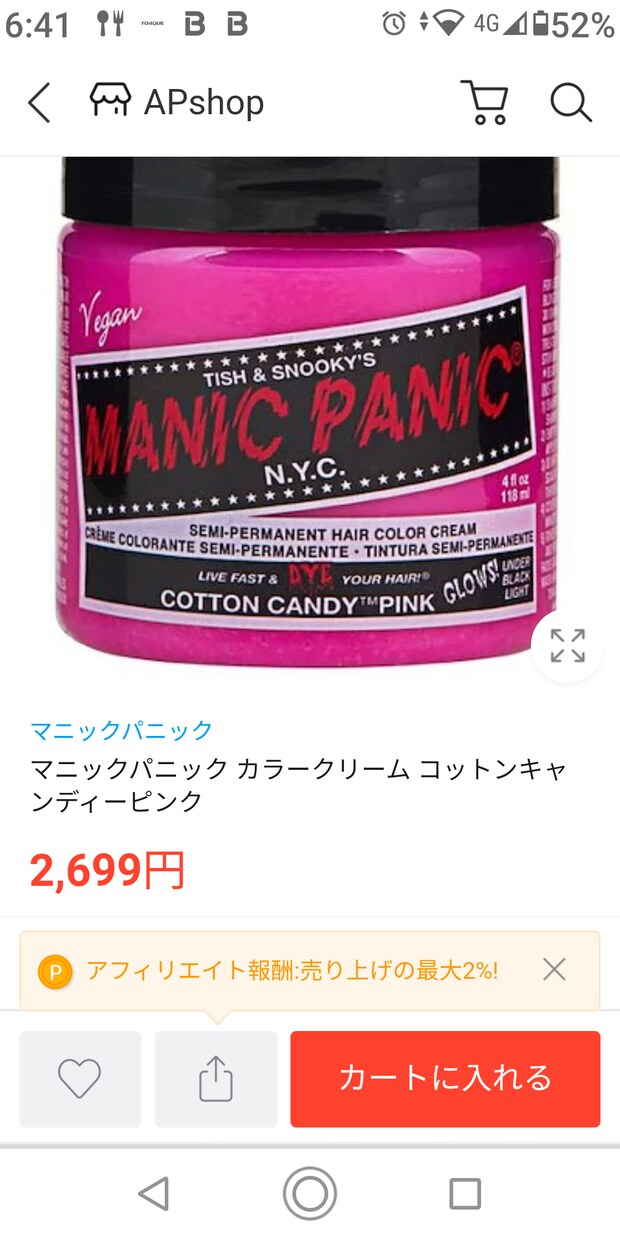Tap カートに入れる to add to cart
Image resolution: width=620 pixels, height=1240 pixels.
(x=445, y=1079)
